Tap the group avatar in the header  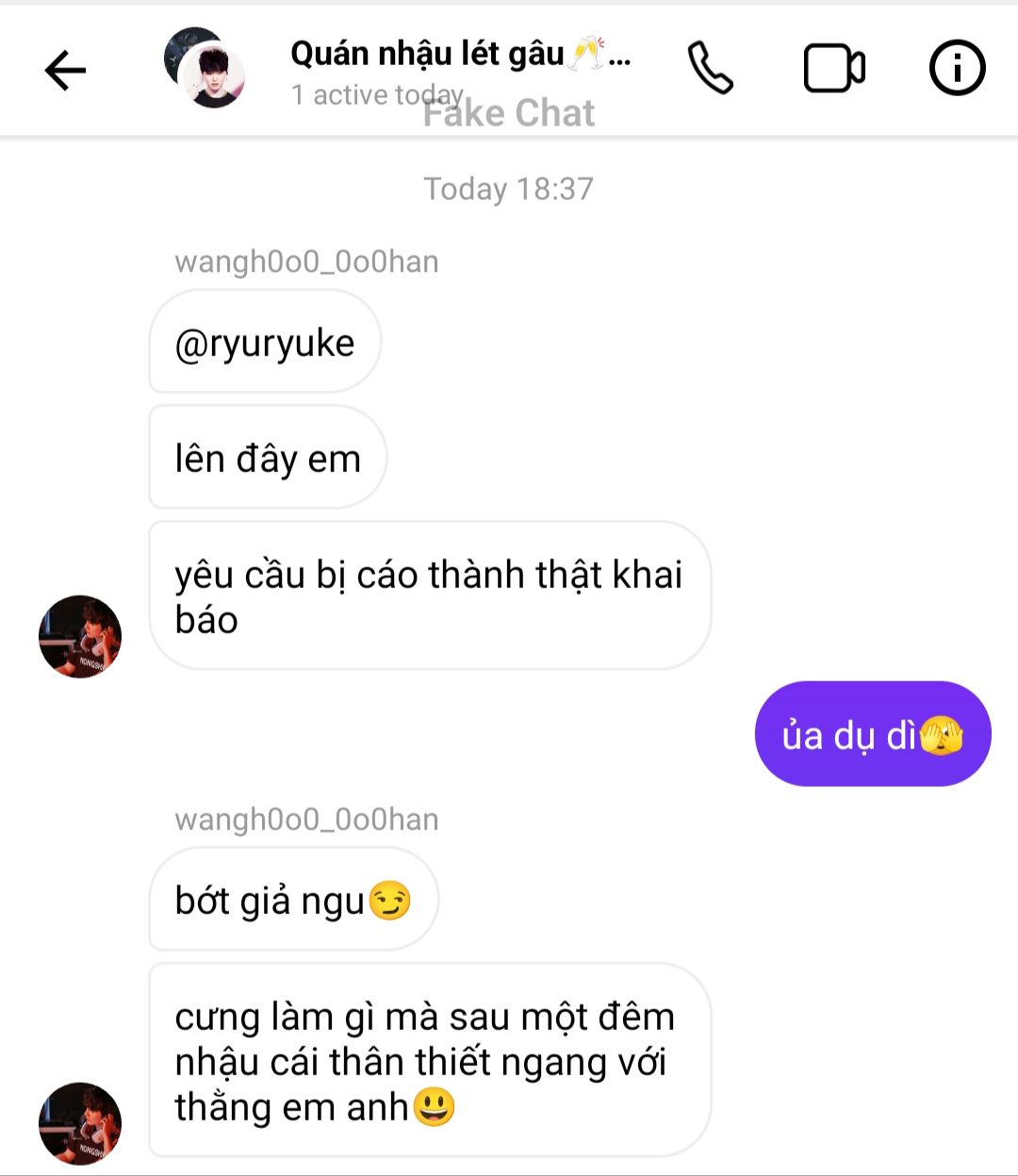[x=205, y=68]
